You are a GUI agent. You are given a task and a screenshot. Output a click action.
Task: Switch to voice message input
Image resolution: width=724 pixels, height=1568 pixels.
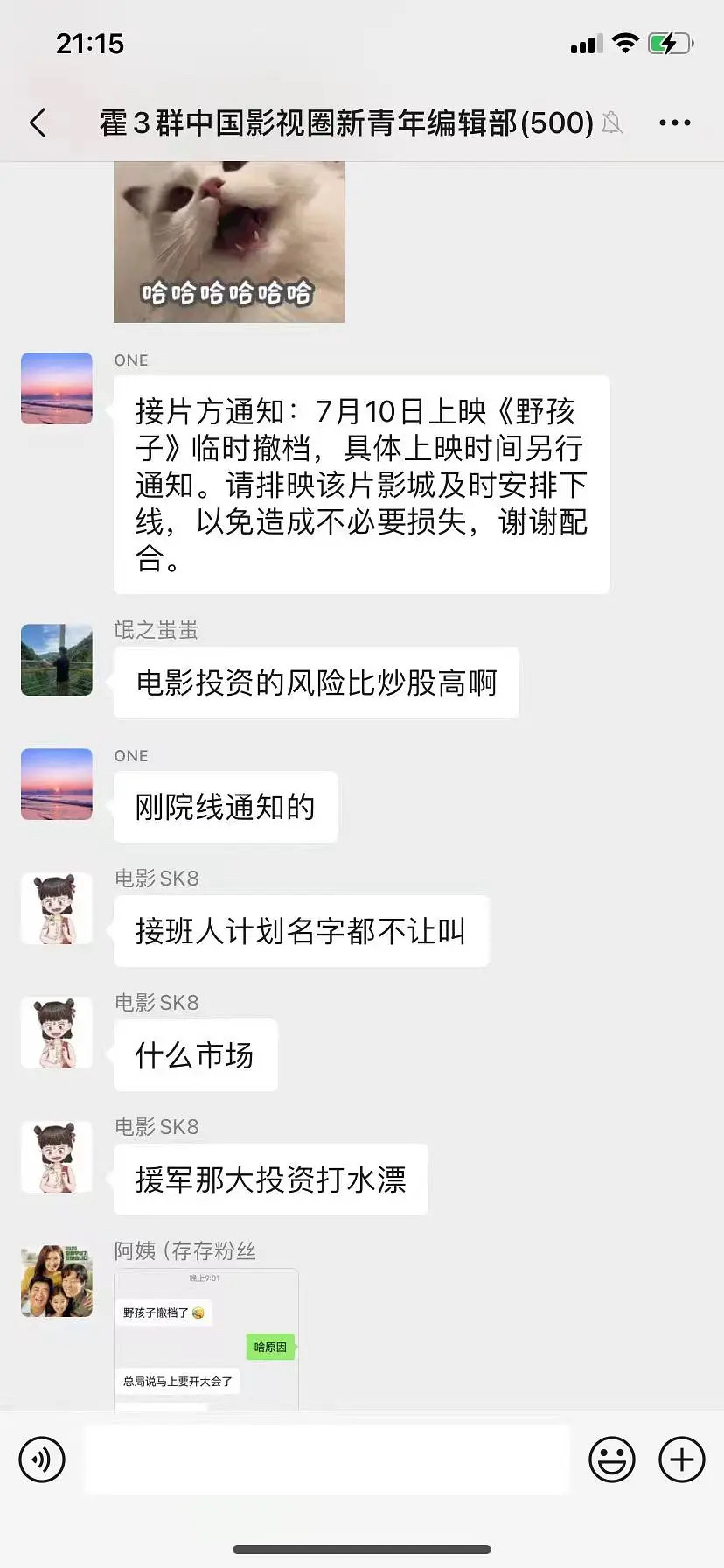tap(42, 1459)
